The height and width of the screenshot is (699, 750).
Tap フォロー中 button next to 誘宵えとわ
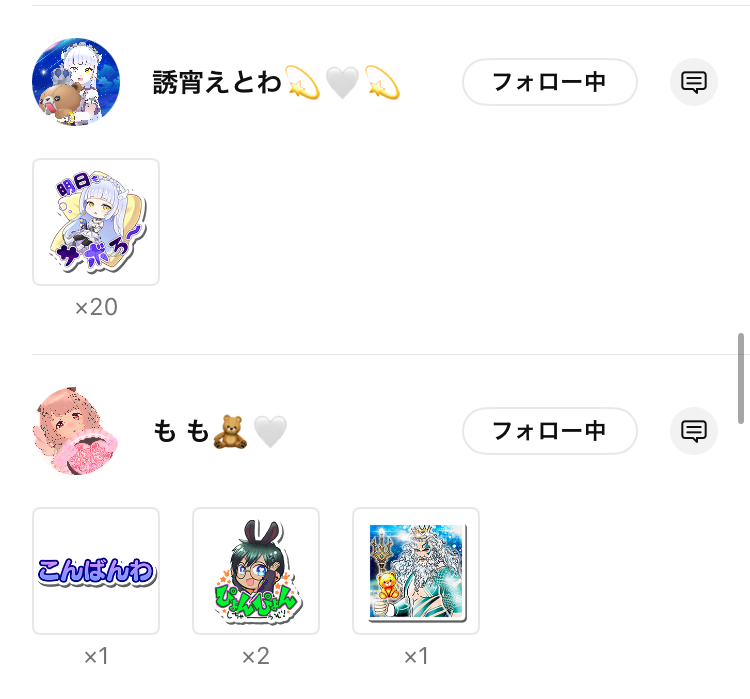click(549, 82)
